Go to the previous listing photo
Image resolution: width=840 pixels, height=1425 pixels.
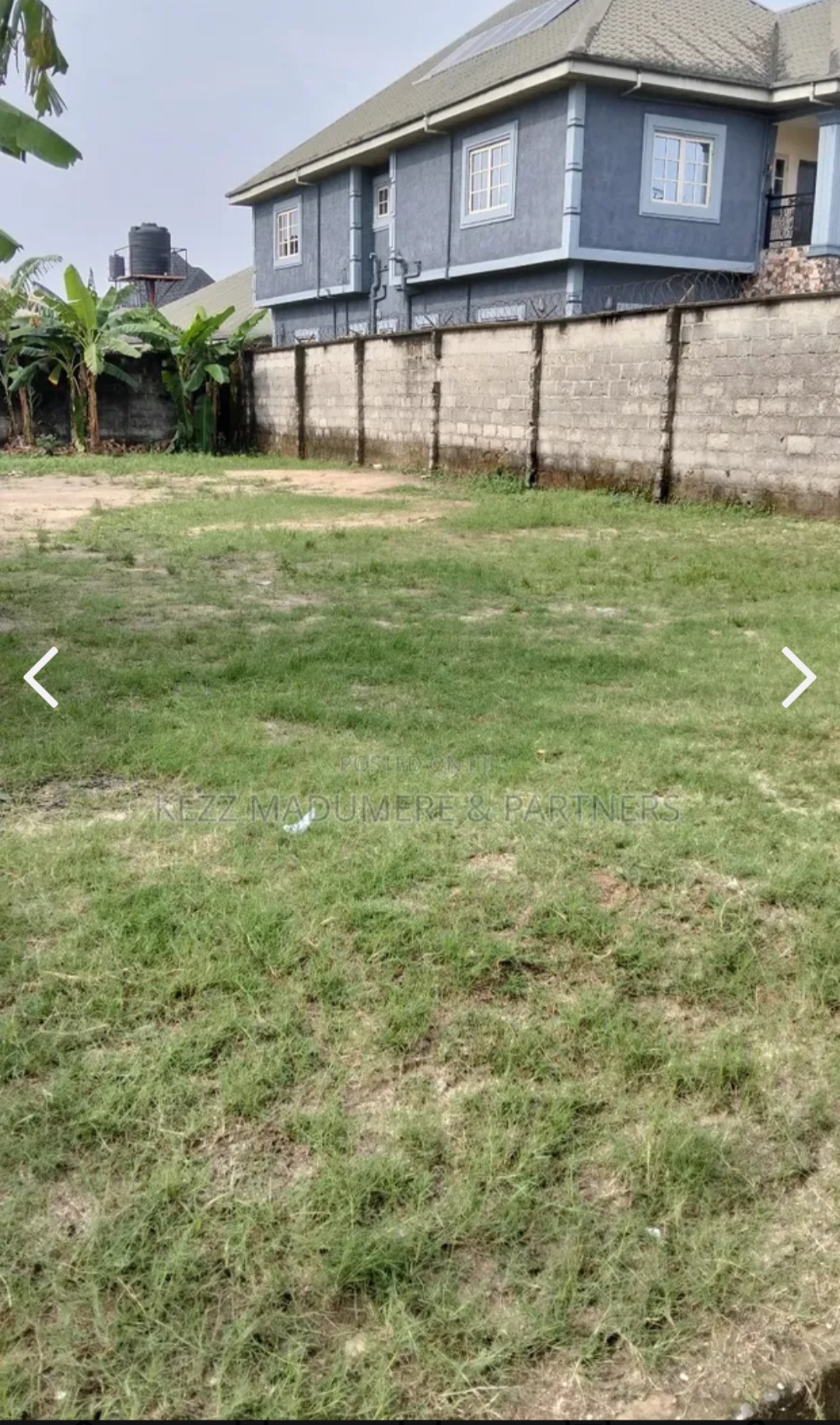click(41, 677)
